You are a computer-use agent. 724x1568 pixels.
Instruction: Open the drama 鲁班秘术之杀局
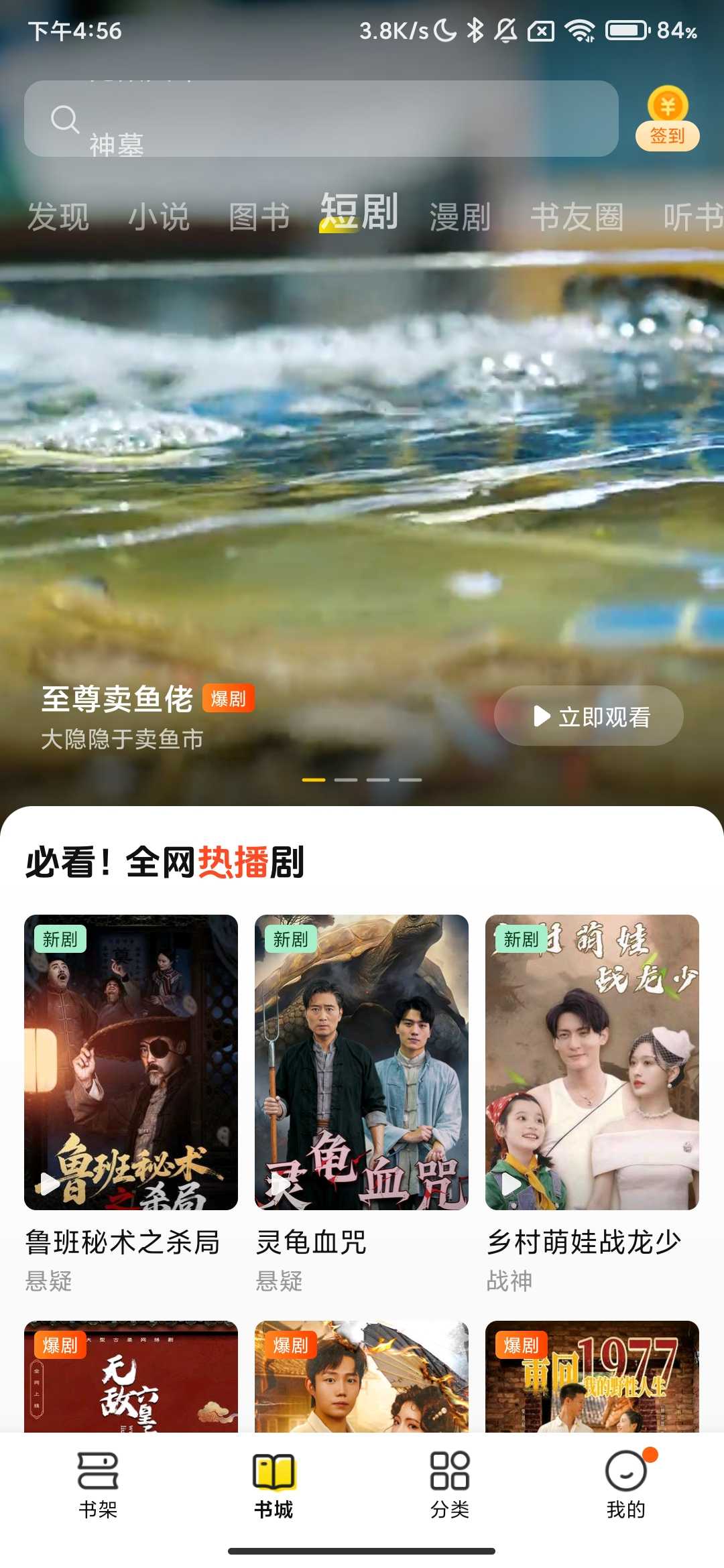[131, 1062]
